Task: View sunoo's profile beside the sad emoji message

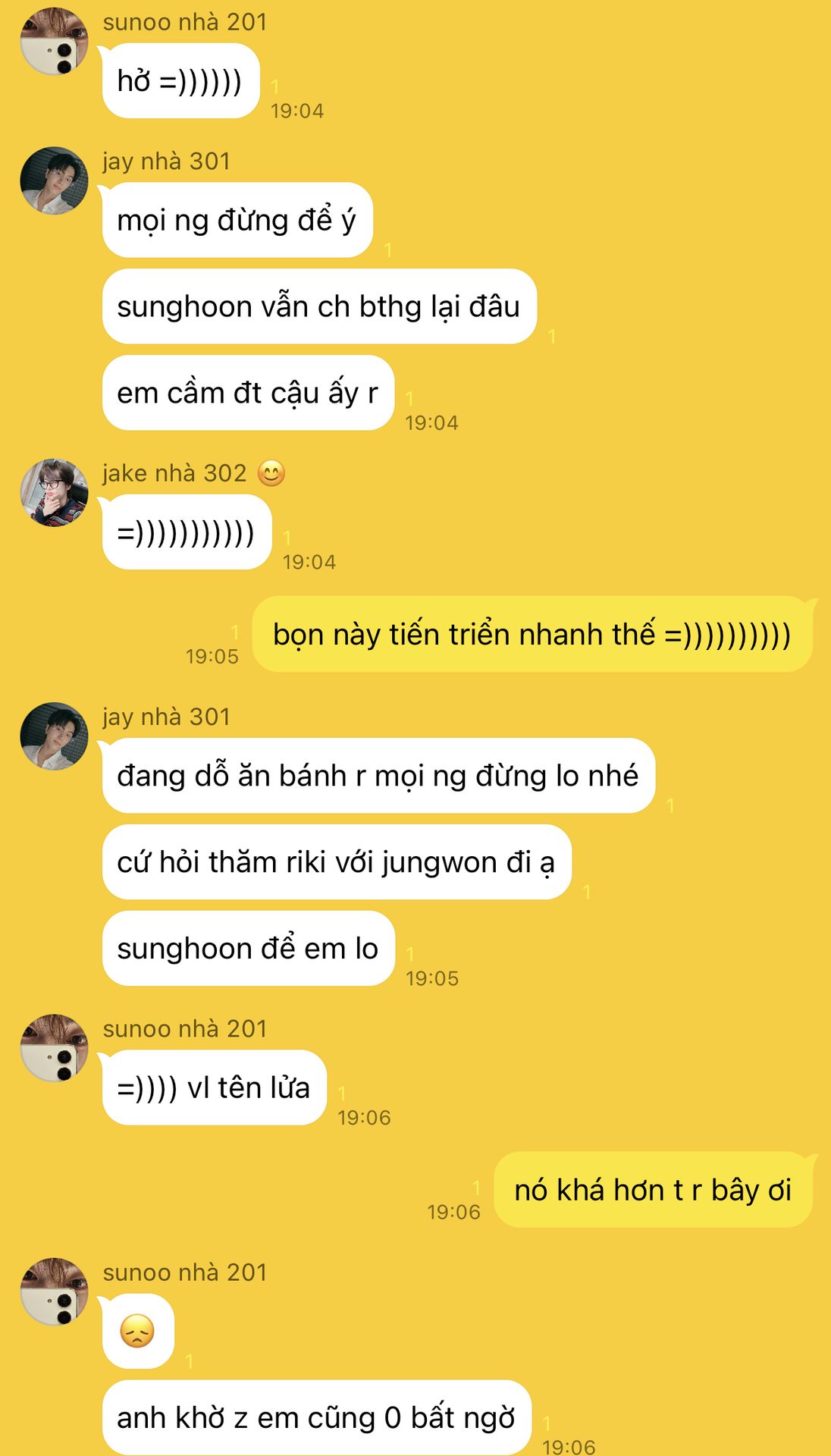Action: [x=54, y=1291]
